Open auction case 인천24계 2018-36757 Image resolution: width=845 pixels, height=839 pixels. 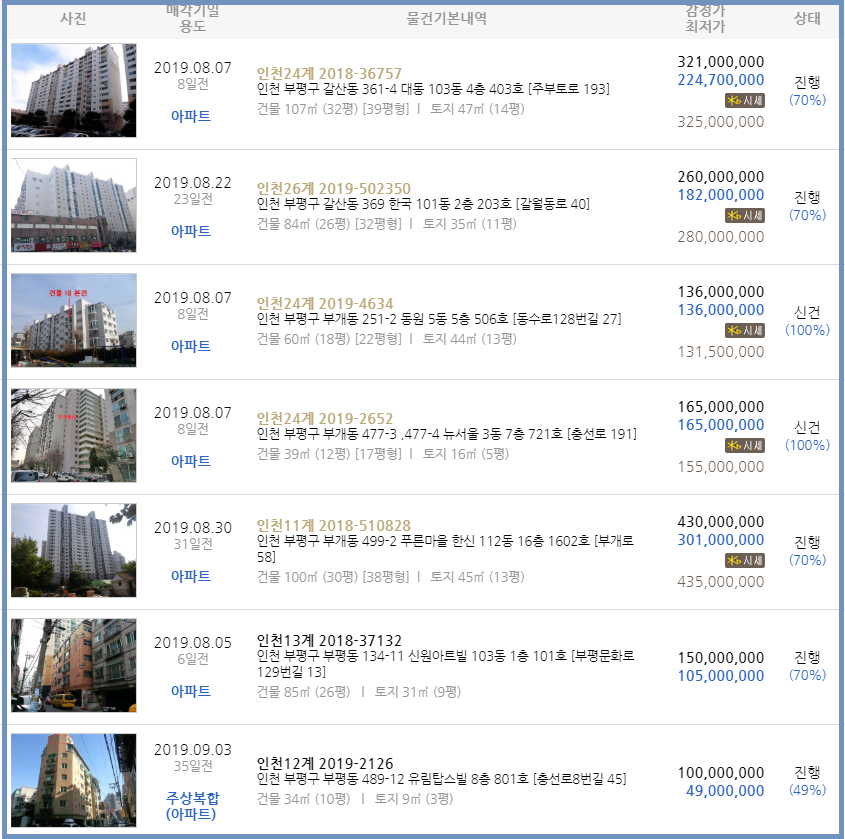coord(329,73)
